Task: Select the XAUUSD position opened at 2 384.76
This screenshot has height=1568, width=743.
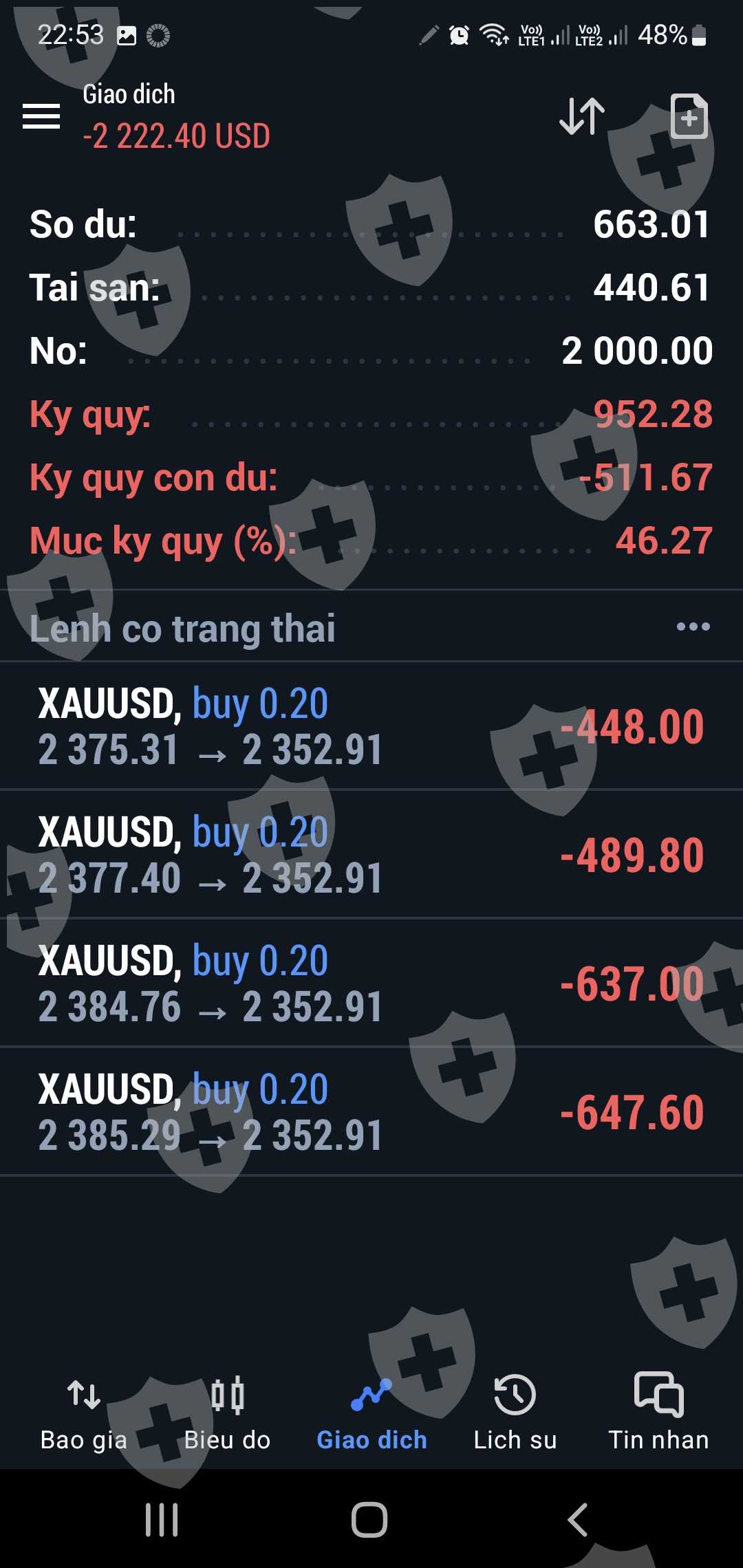Action: (371, 983)
